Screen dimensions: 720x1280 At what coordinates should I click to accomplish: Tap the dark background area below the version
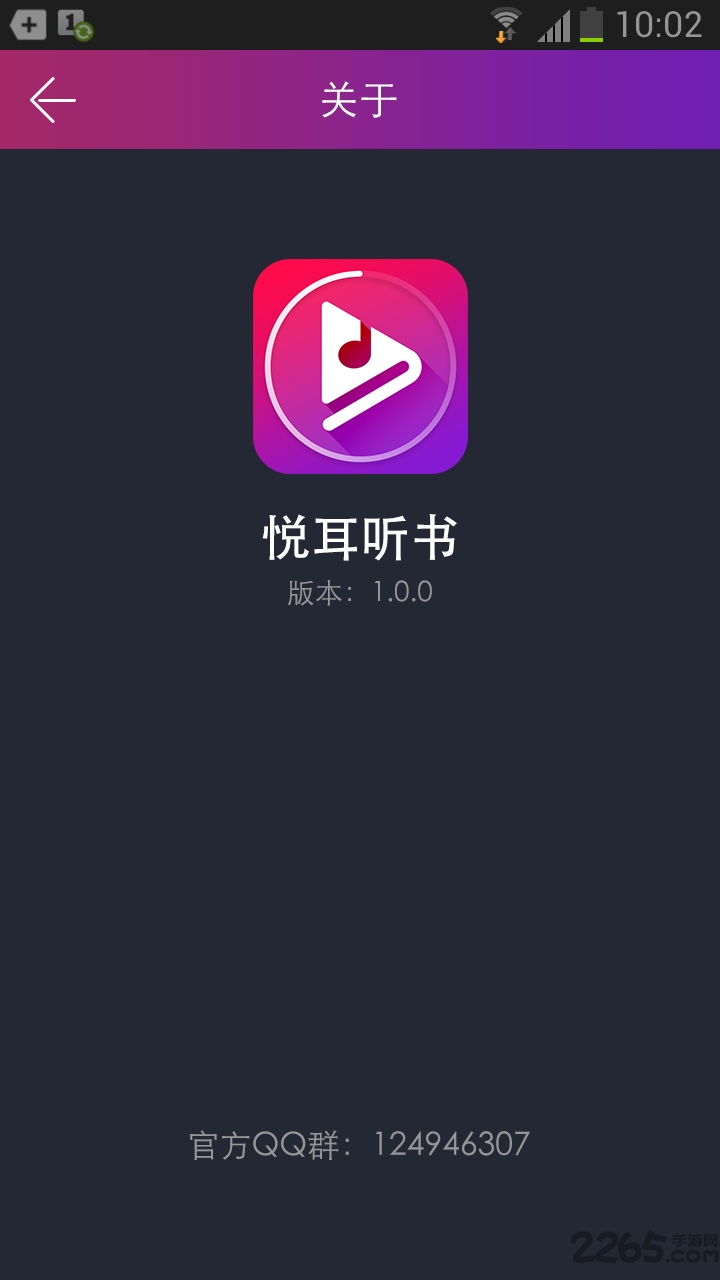360,850
